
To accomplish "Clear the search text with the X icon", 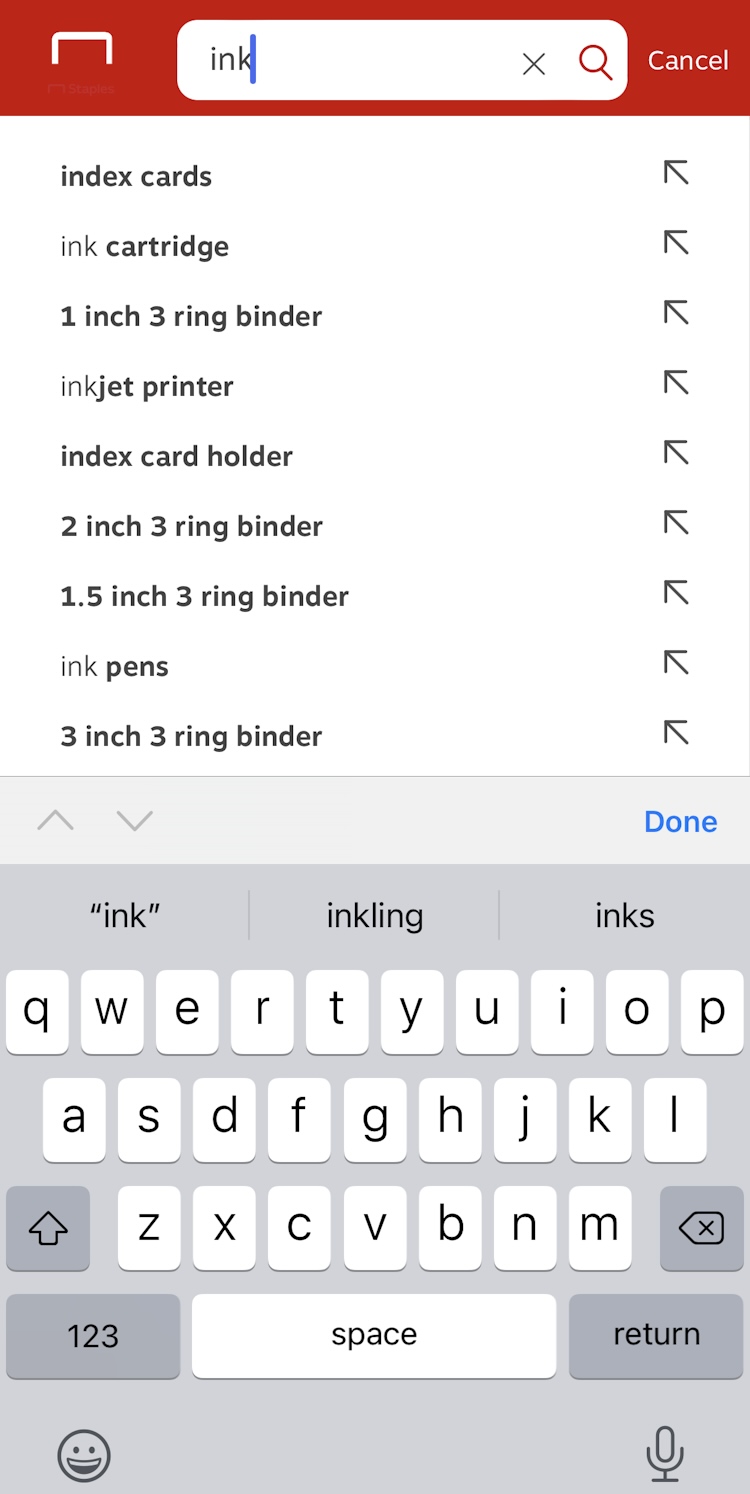I will tap(534, 64).
